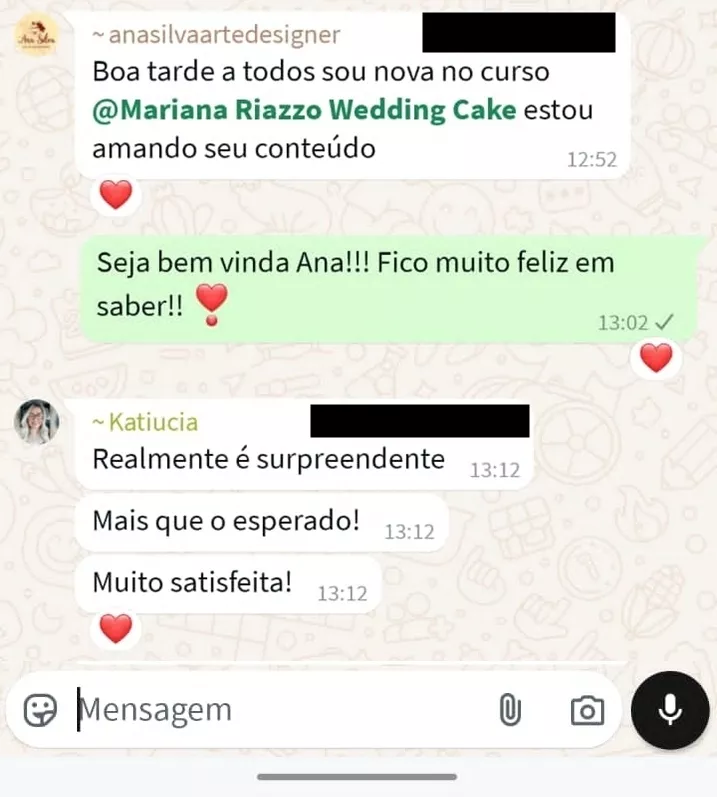Tap the ~anasilvaartedesigner sender name
This screenshot has width=717, height=797.
215,36
